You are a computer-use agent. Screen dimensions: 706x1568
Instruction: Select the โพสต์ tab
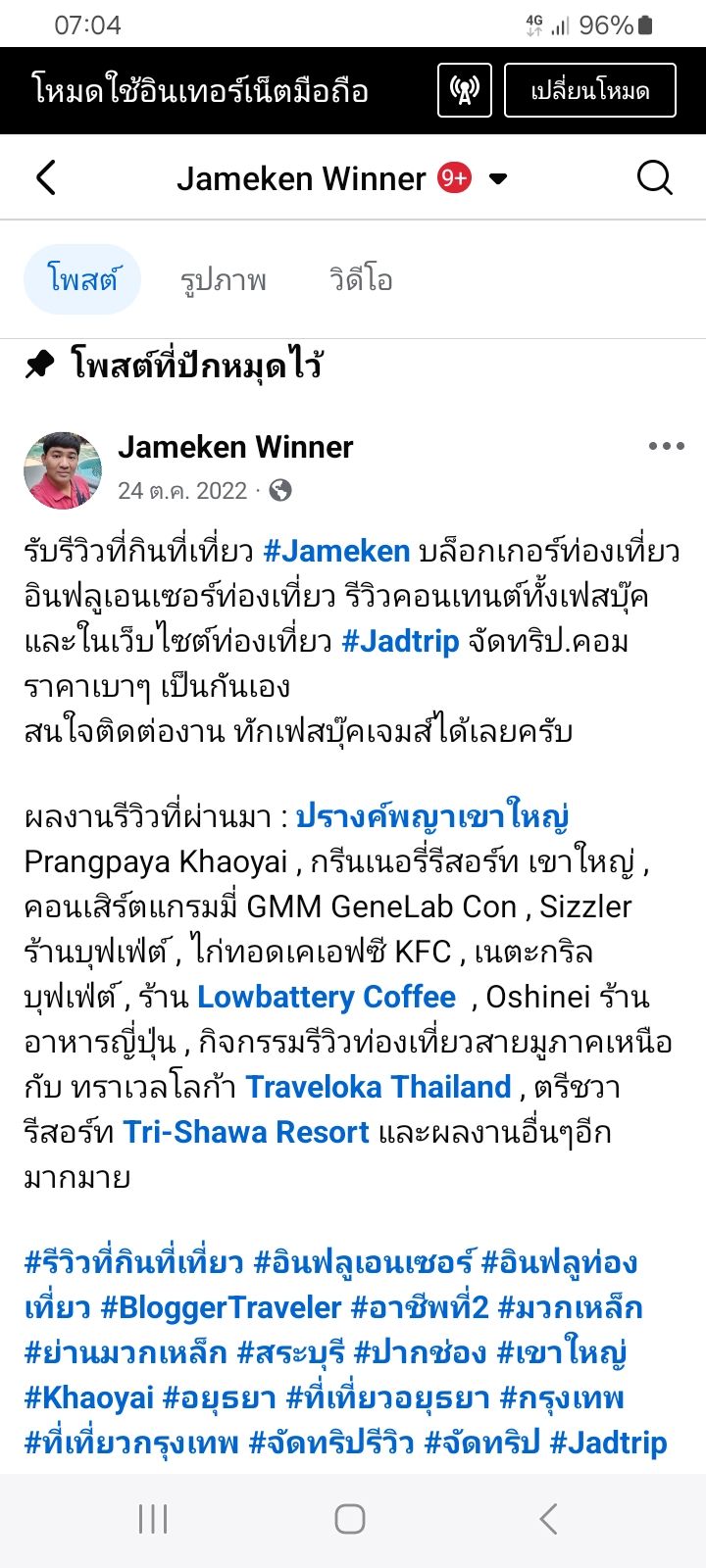pyautogui.click(x=82, y=280)
